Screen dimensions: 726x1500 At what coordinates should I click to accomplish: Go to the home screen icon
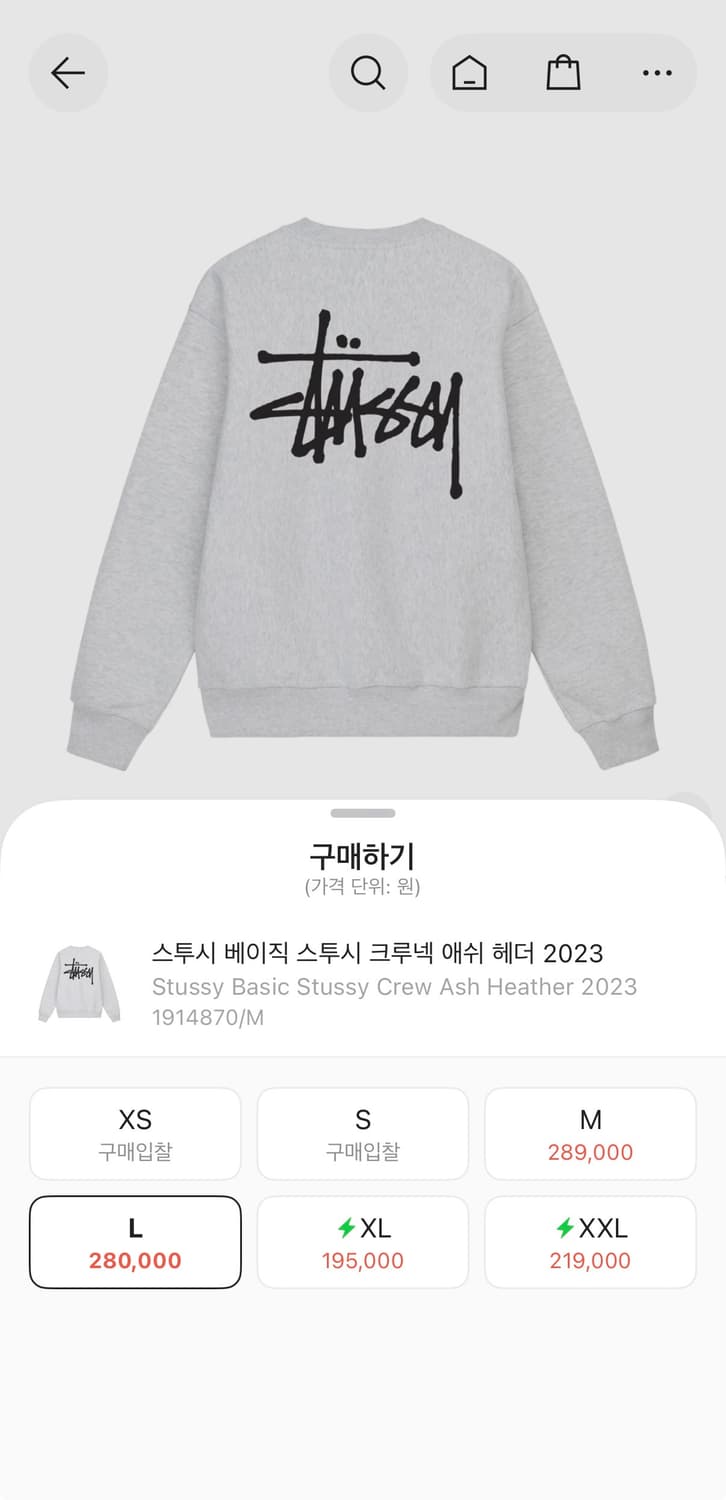470,72
